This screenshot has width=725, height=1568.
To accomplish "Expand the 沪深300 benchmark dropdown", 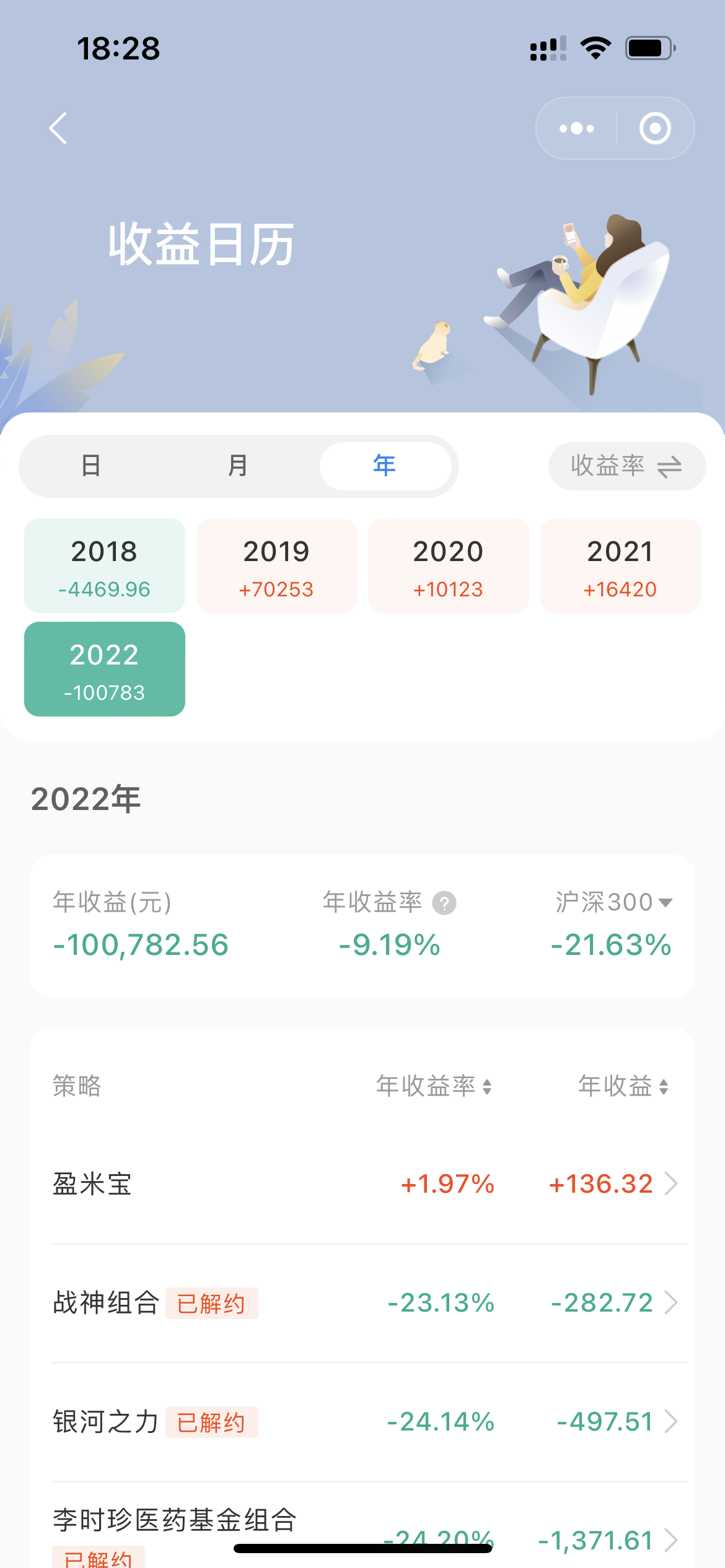I will click(x=614, y=902).
